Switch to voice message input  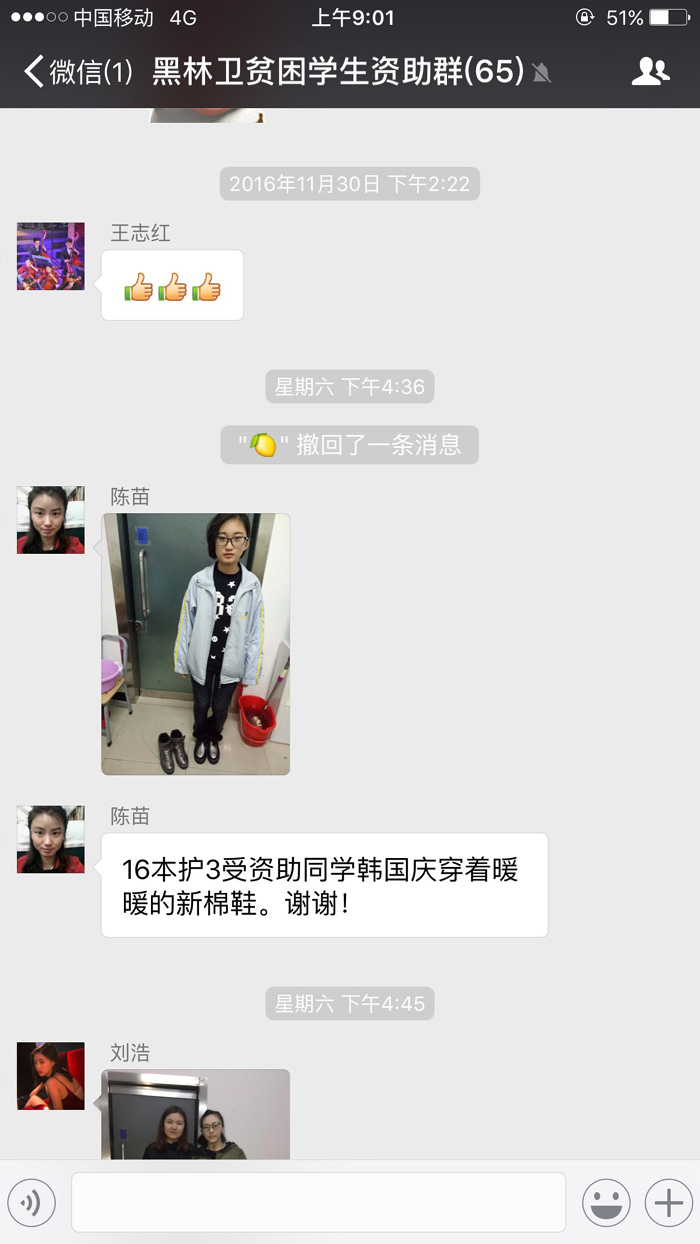coord(31,1202)
